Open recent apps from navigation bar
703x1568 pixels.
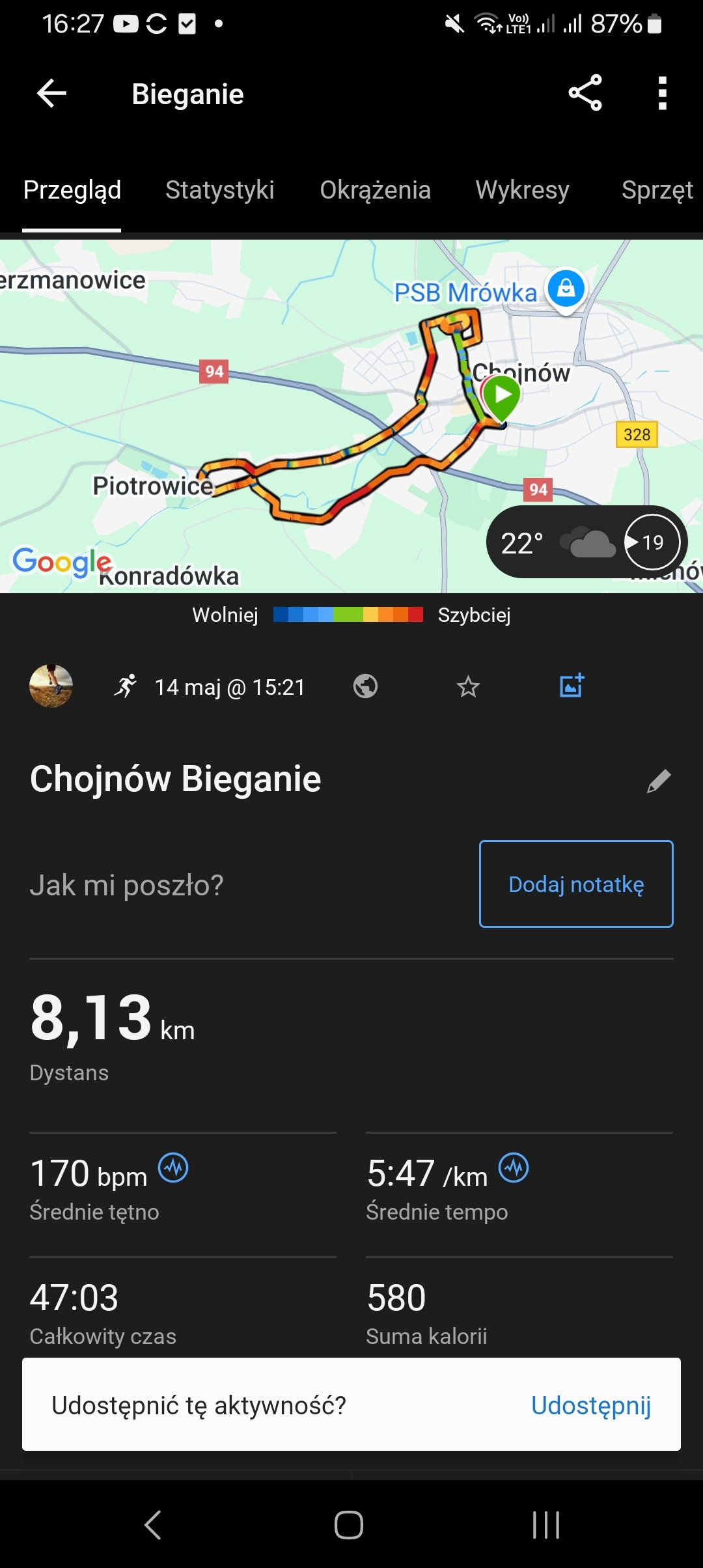(545, 1524)
